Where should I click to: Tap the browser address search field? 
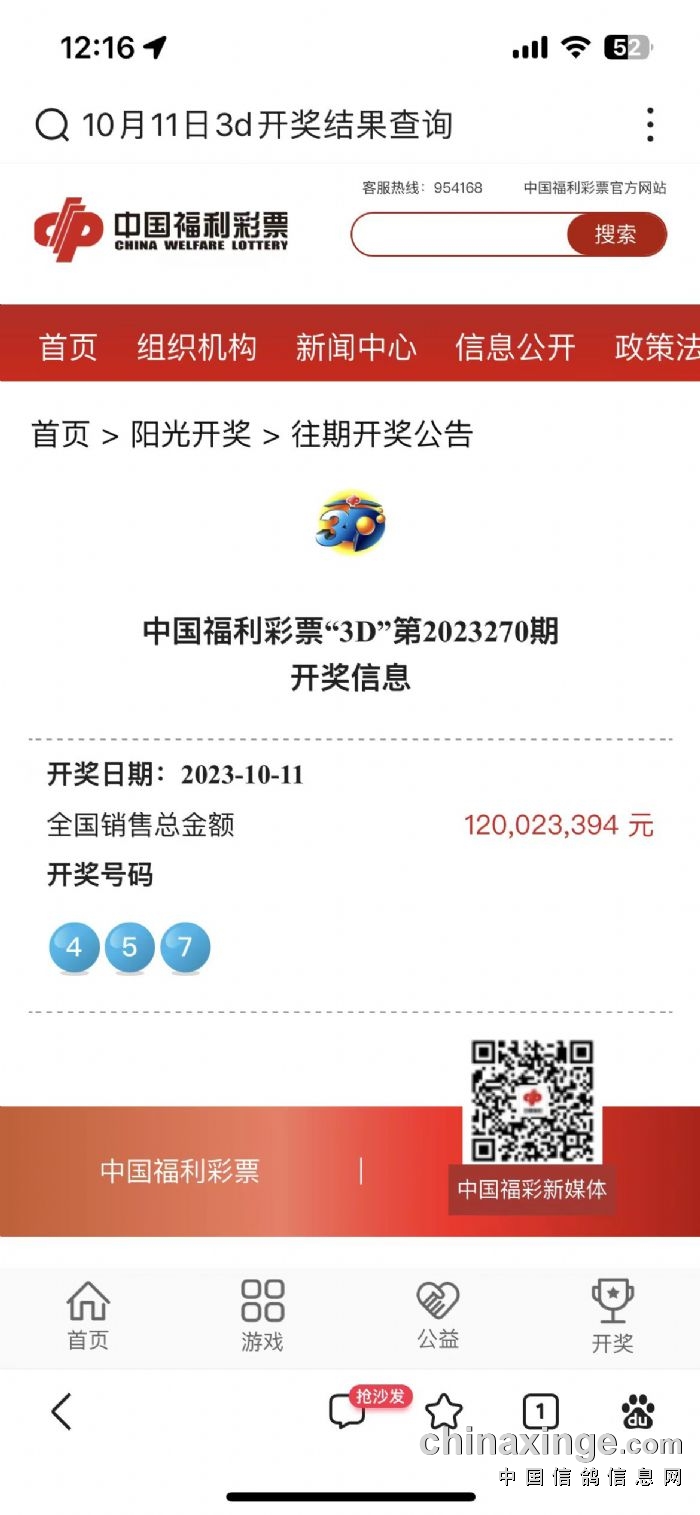click(x=300, y=125)
